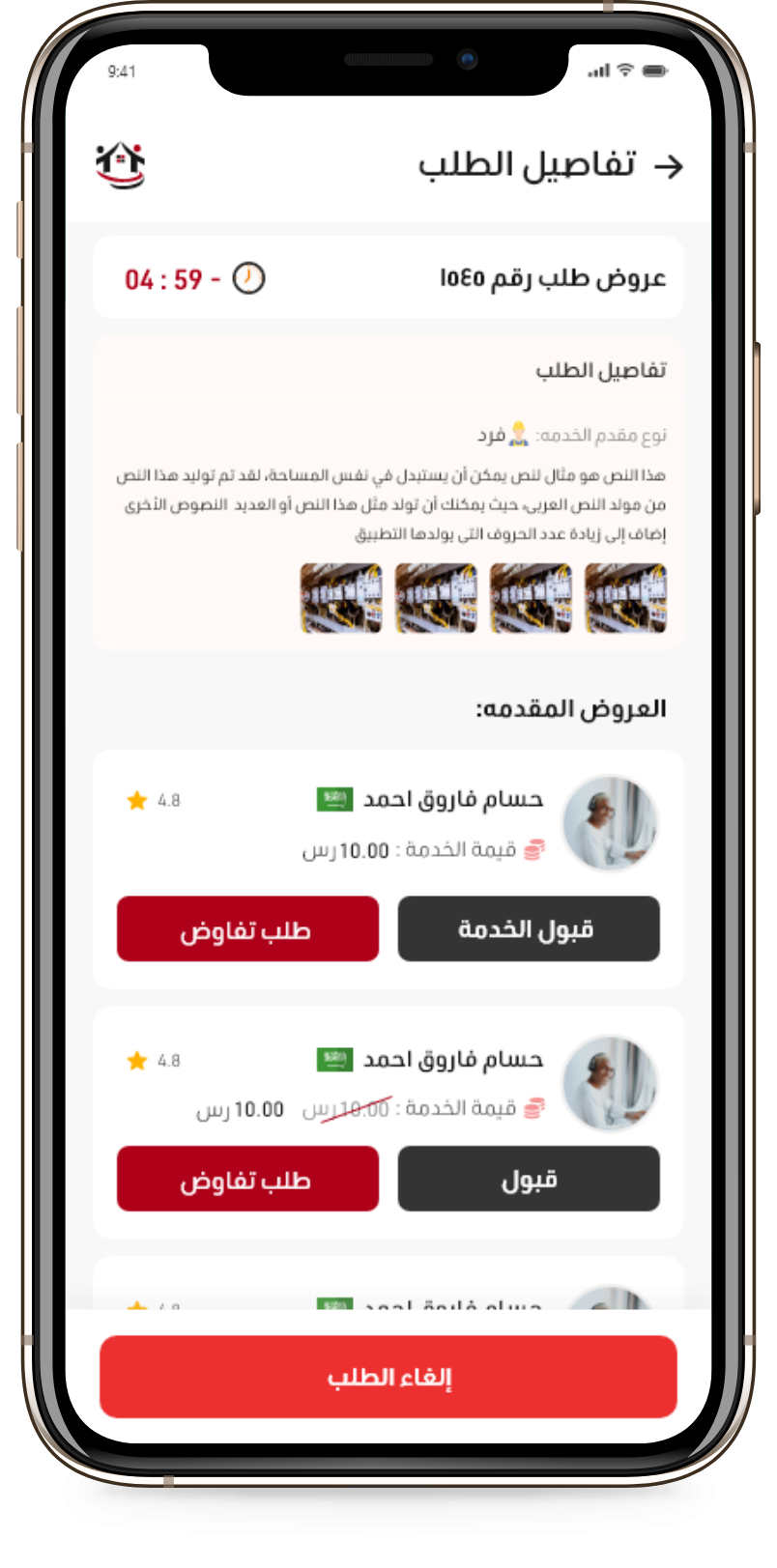Tap the قبول الخدمة button
Screen dimensions: 777x1568
tap(528, 928)
